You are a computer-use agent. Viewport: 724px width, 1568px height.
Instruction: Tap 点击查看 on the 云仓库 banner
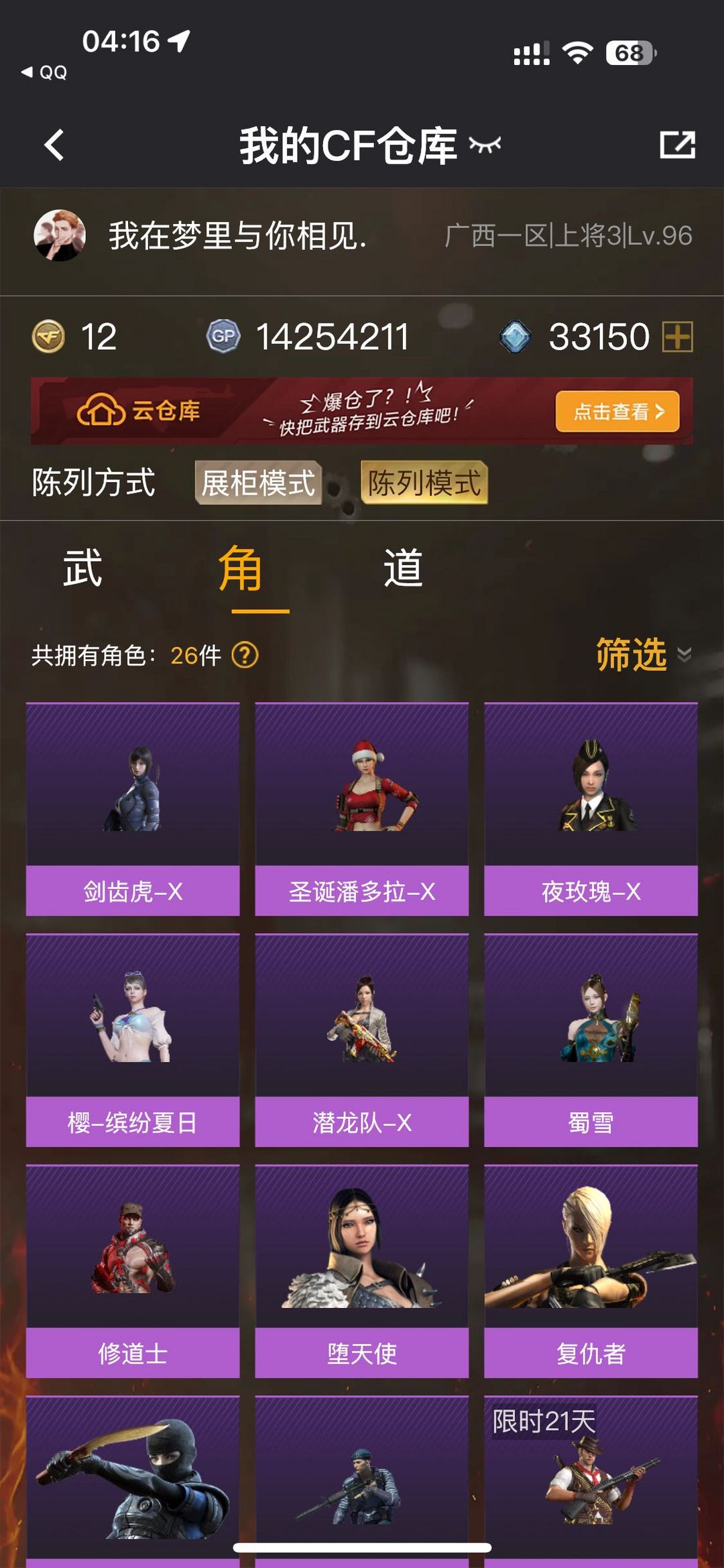click(x=617, y=411)
